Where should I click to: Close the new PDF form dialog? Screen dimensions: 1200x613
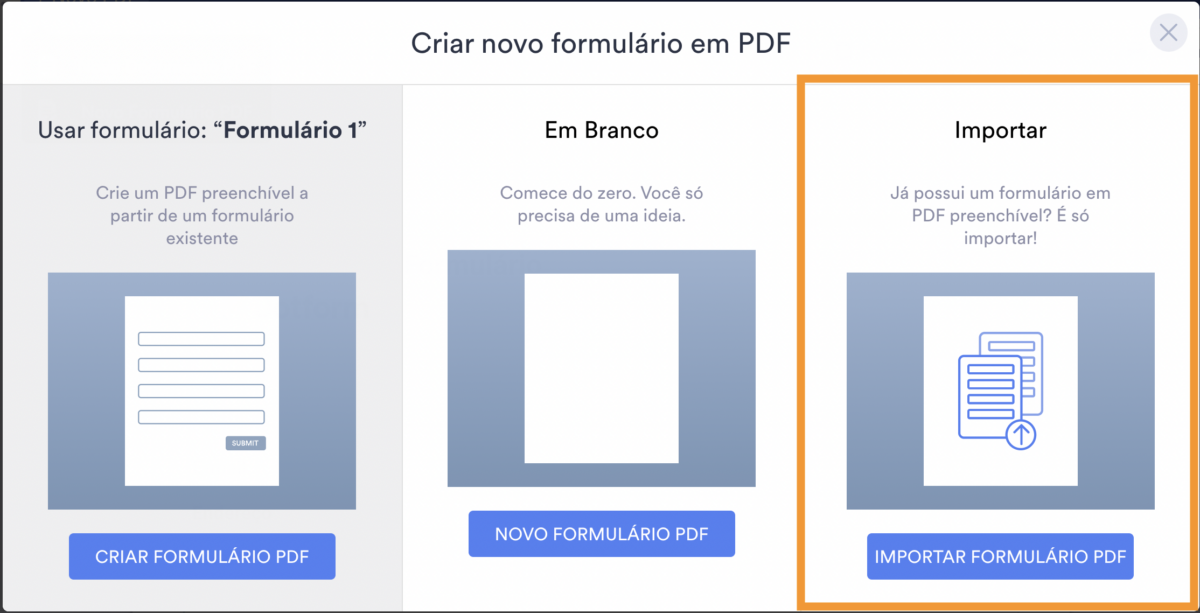[x=1168, y=33]
